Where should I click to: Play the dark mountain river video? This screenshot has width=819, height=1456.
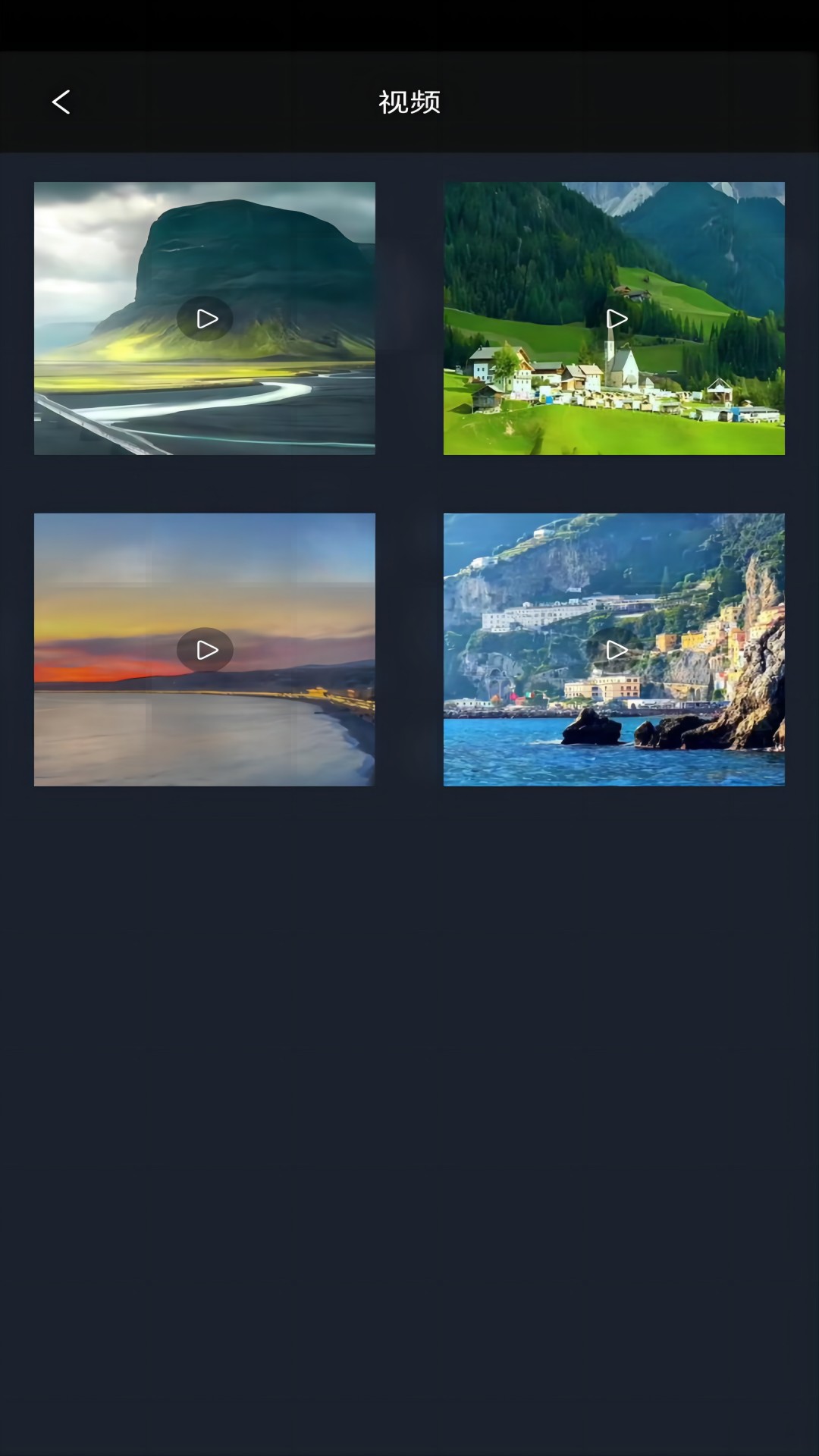205,318
